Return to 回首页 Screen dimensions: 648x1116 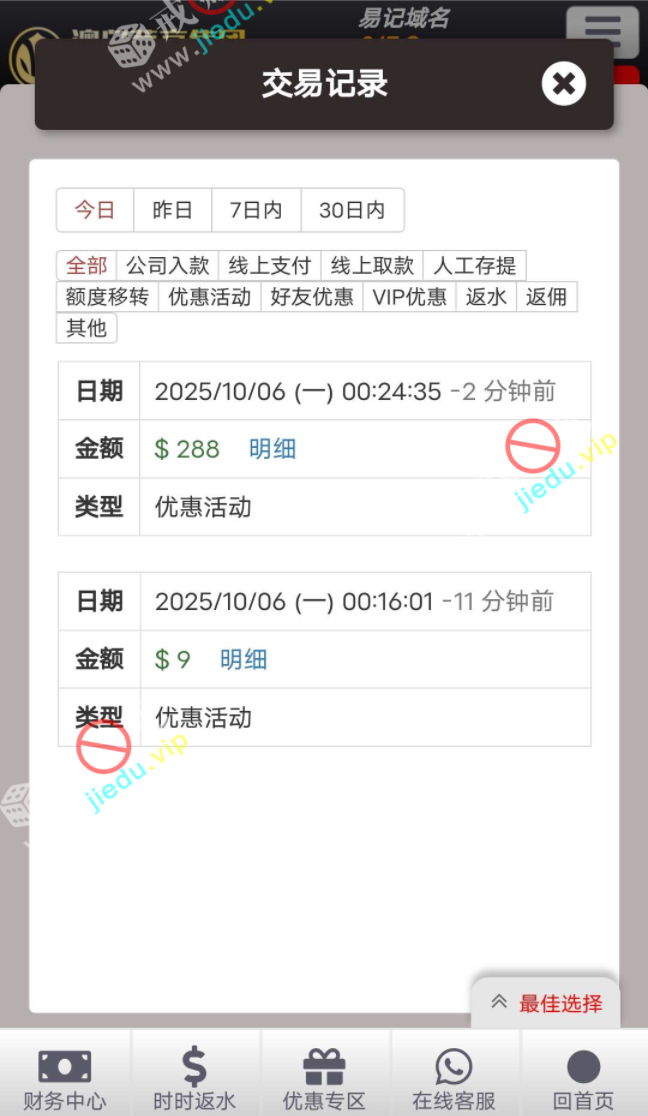(583, 1078)
